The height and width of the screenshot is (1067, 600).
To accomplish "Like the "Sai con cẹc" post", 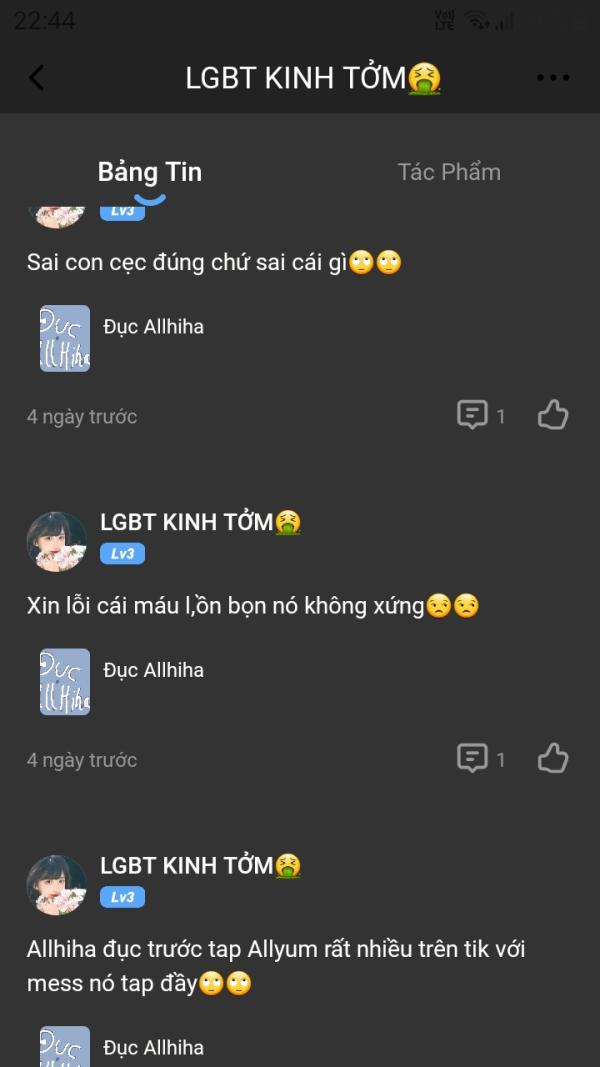I will pyautogui.click(x=552, y=414).
